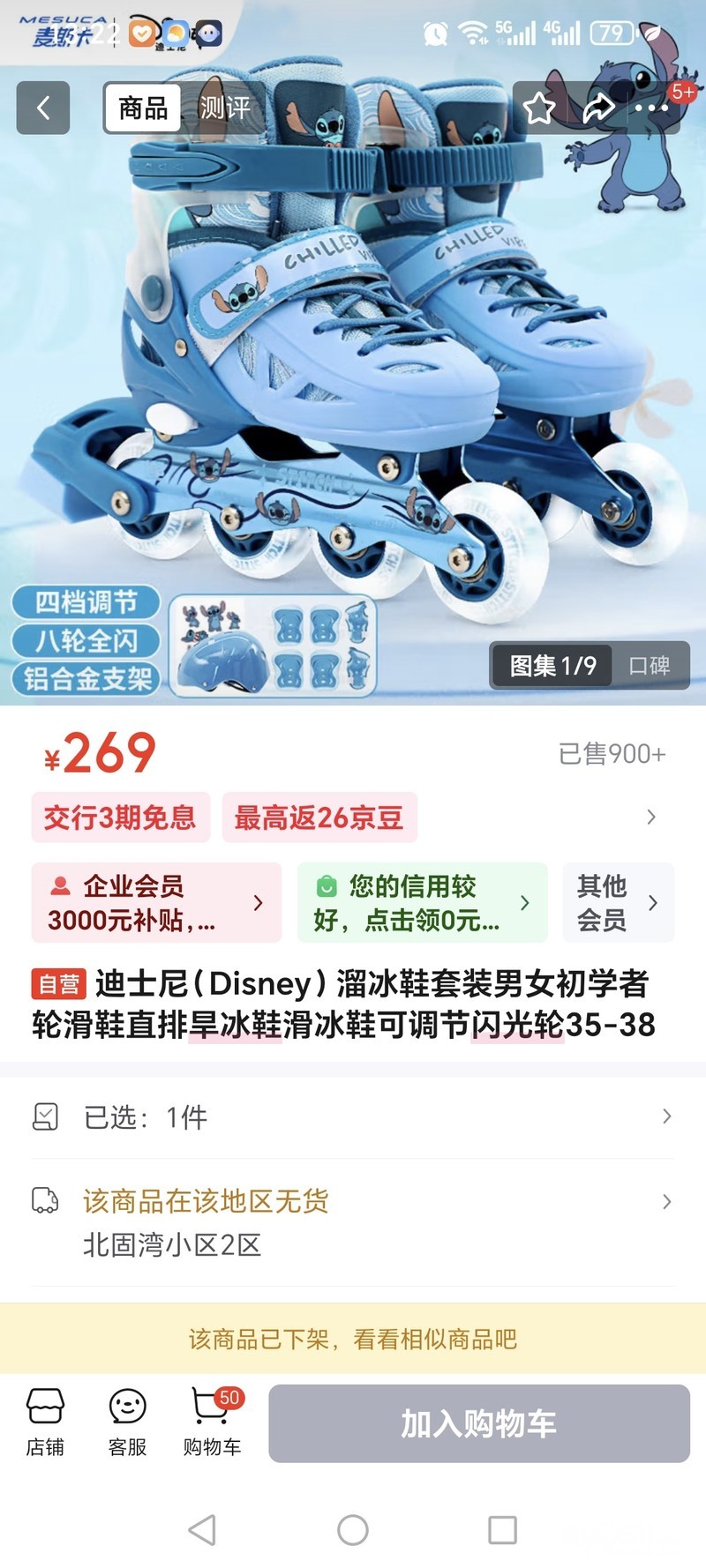Switch to 口碑 reviews
Viewport: 706px width, 1568px height.
click(649, 666)
